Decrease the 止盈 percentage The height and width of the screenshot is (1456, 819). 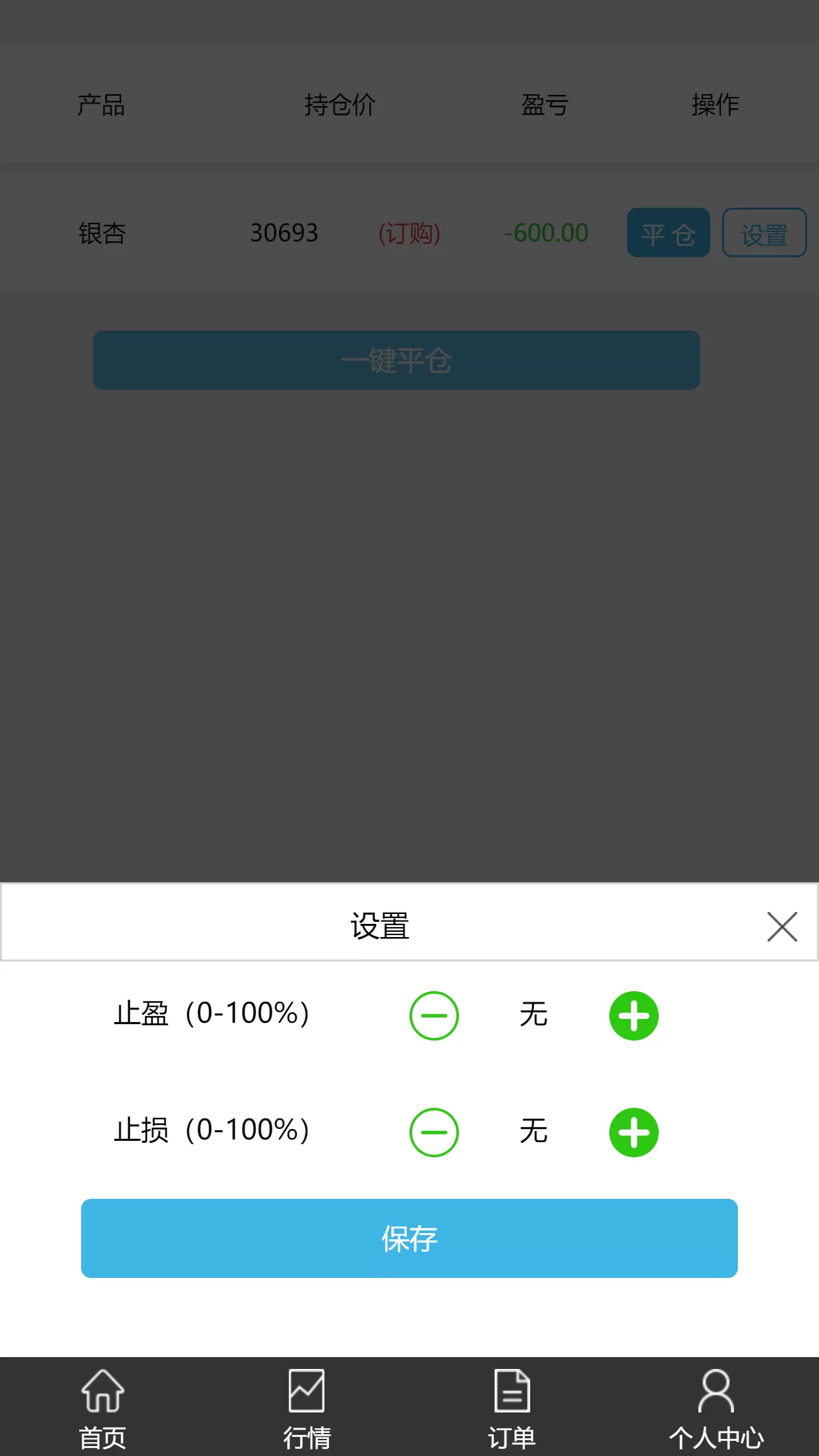[434, 1016]
